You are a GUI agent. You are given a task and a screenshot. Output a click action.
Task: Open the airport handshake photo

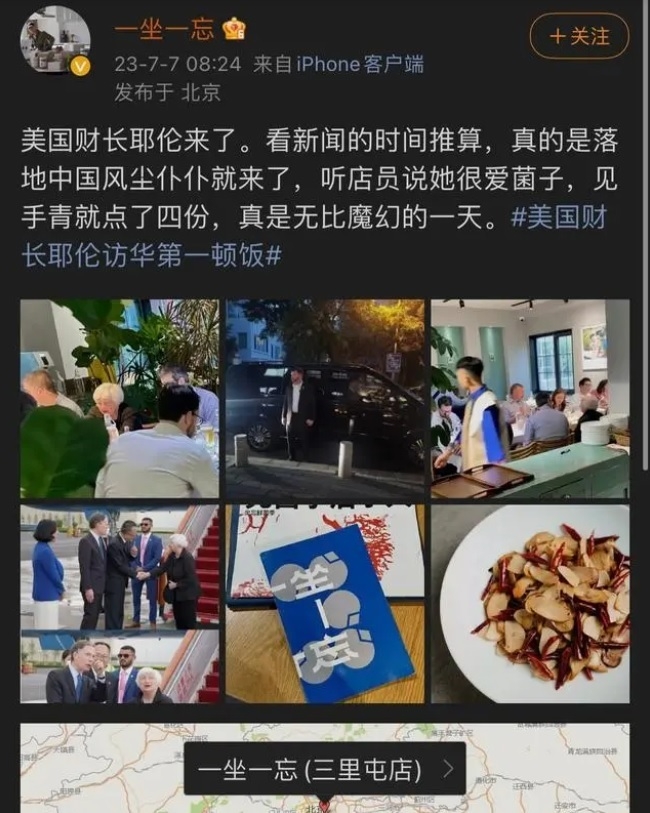[120, 603]
